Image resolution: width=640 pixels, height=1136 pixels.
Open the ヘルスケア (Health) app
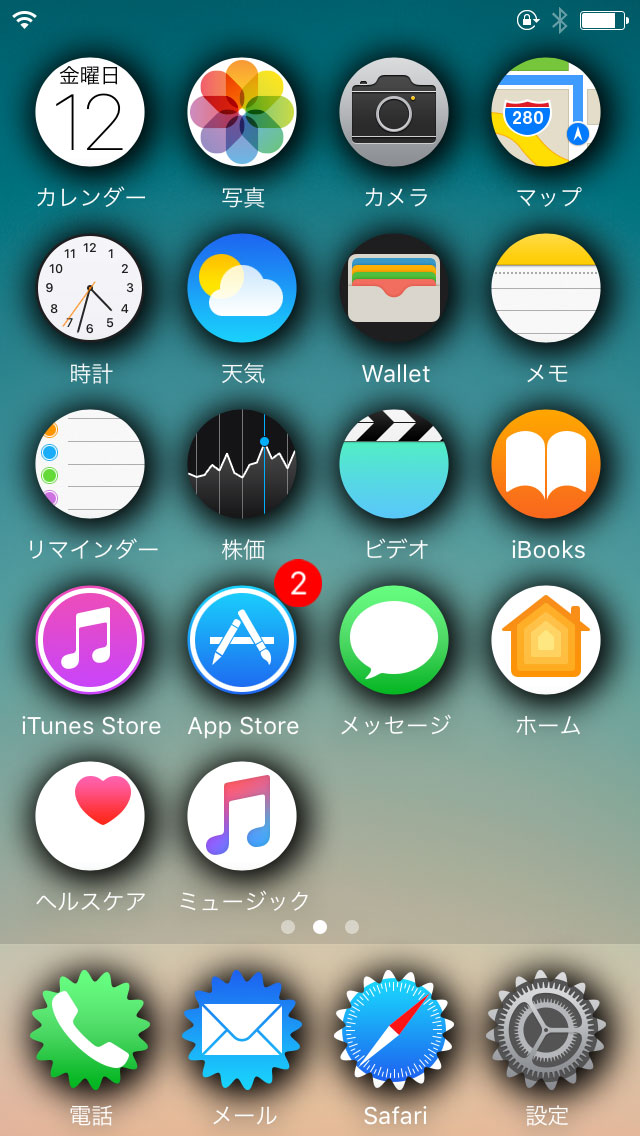pos(90,816)
